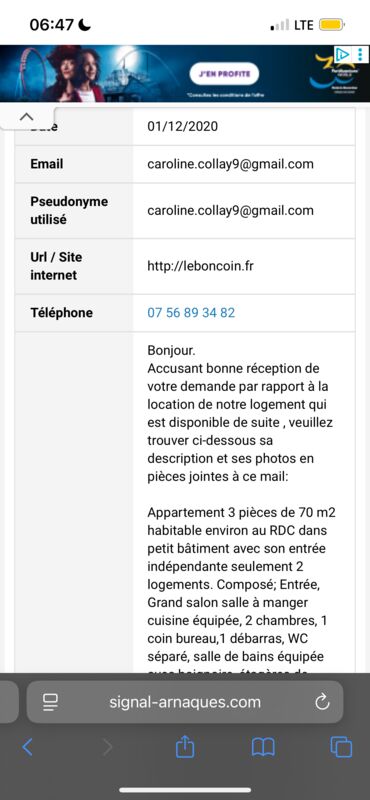Show all open tabs

pyautogui.click(x=341, y=747)
